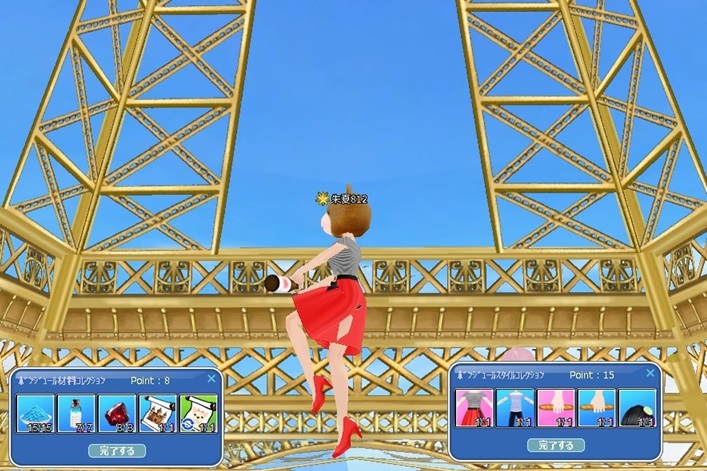The image size is (707, 471).
Task: Close the material collection panel
Action: pos(211,379)
